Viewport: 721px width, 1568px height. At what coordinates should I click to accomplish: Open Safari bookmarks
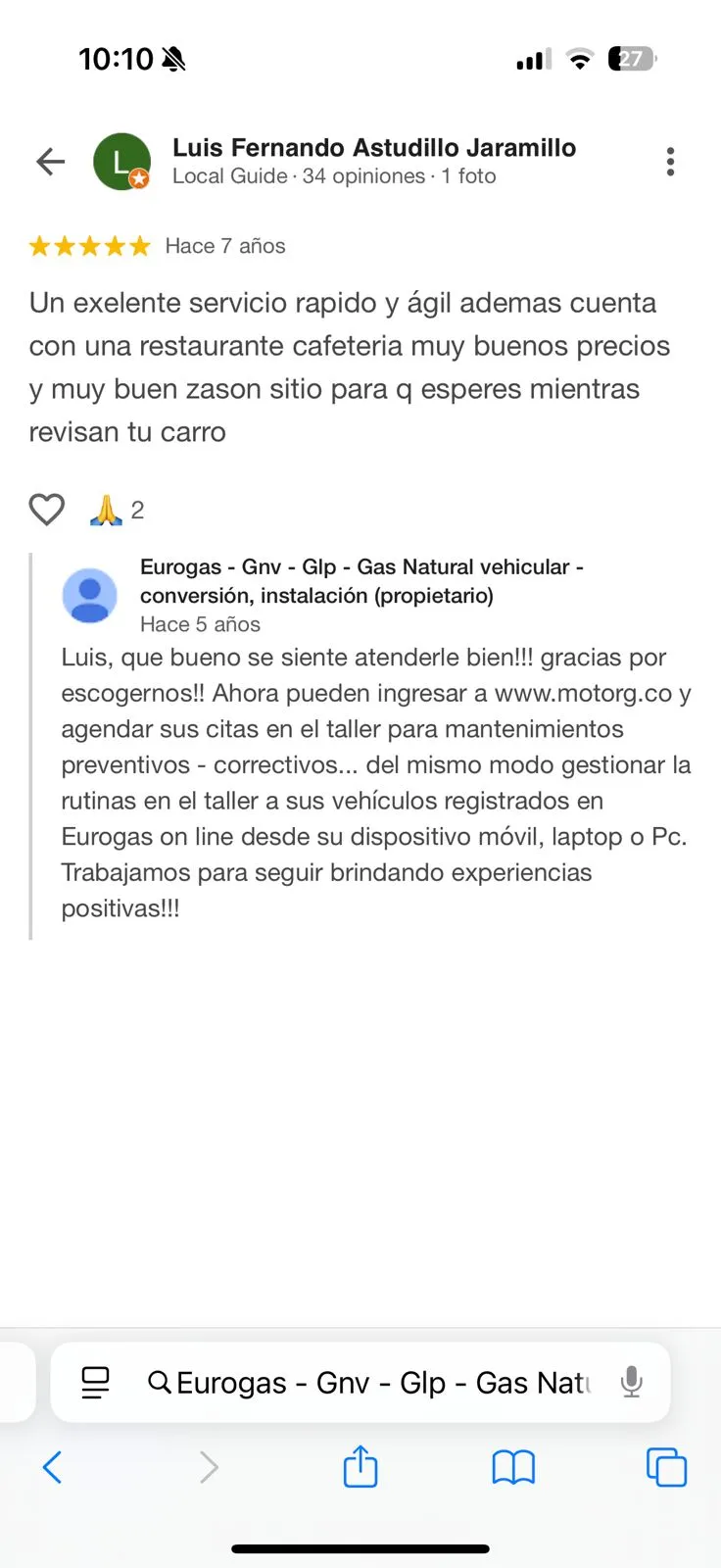click(513, 1467)
